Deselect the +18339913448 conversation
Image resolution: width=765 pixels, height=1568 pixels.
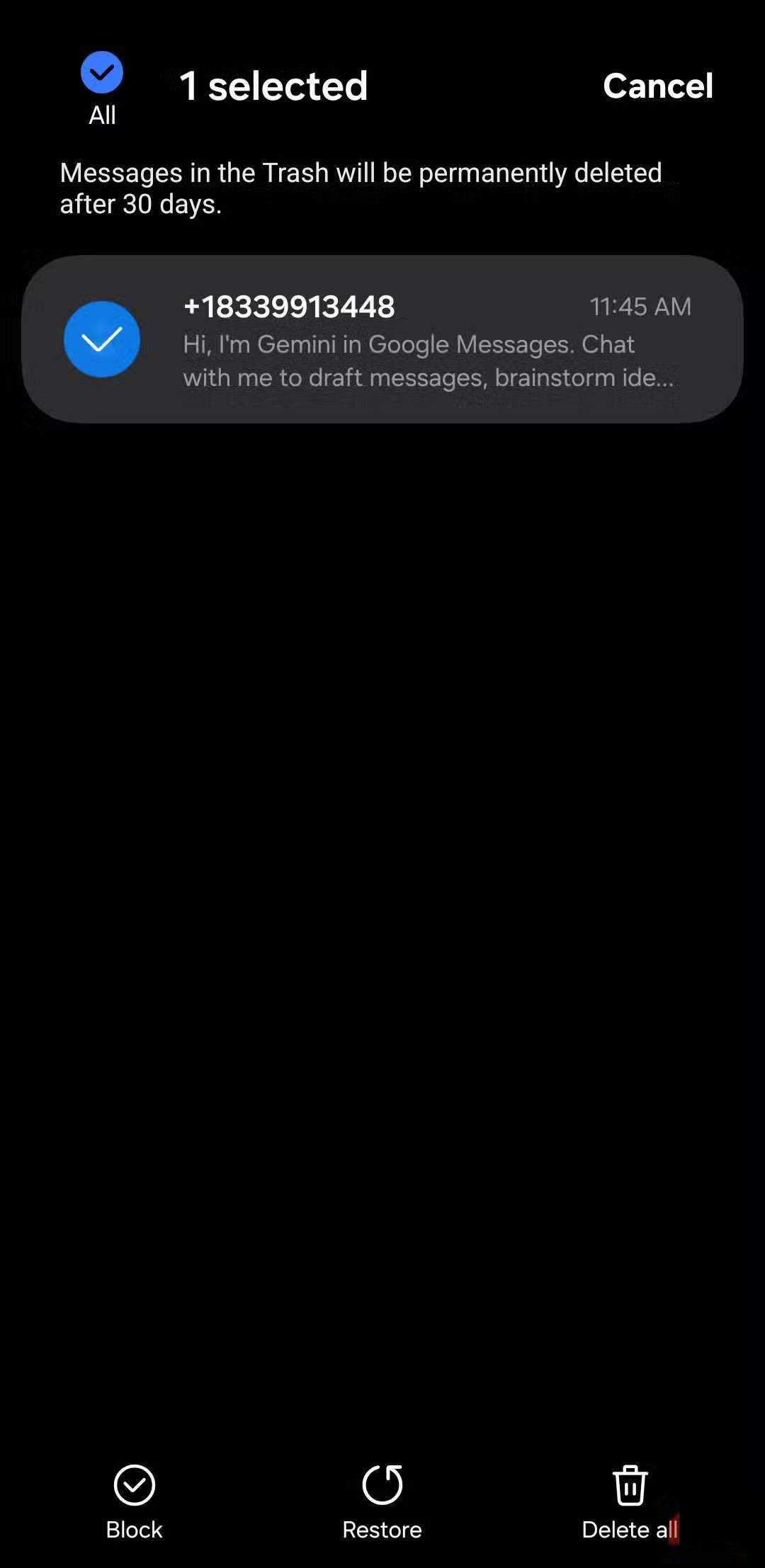click(102, 340)
